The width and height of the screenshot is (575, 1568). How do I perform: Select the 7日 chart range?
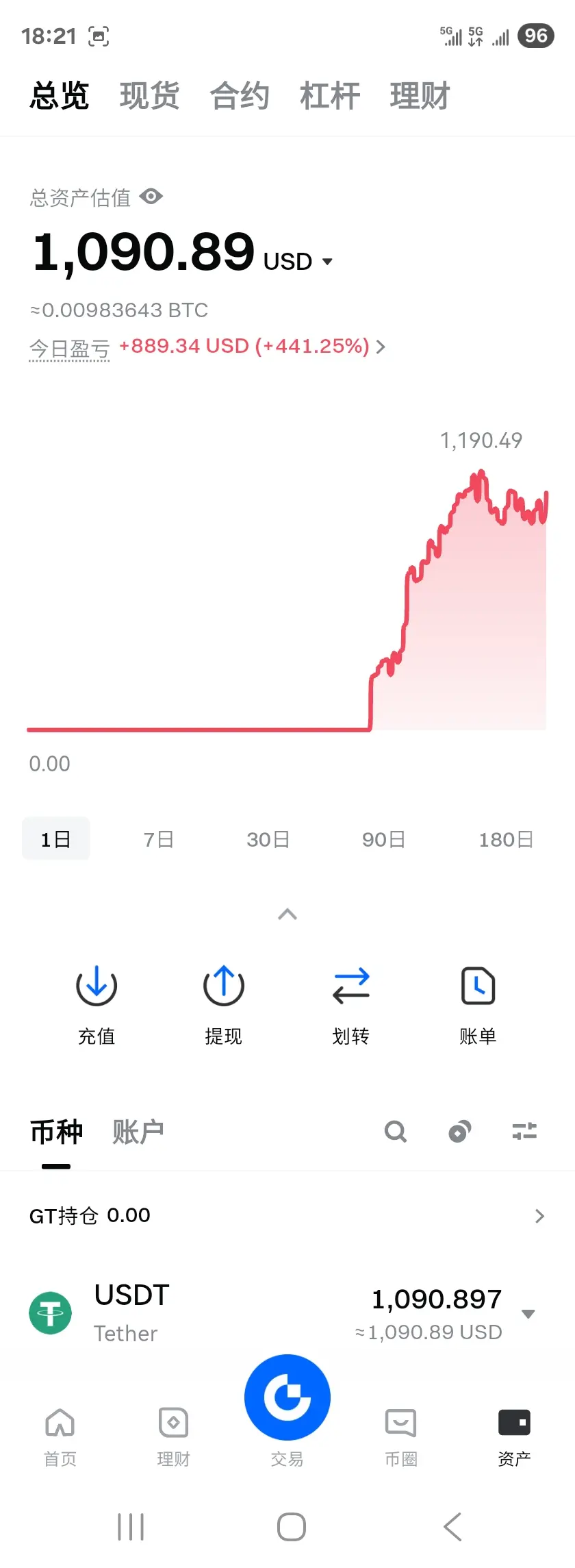(x=158, y=839)
